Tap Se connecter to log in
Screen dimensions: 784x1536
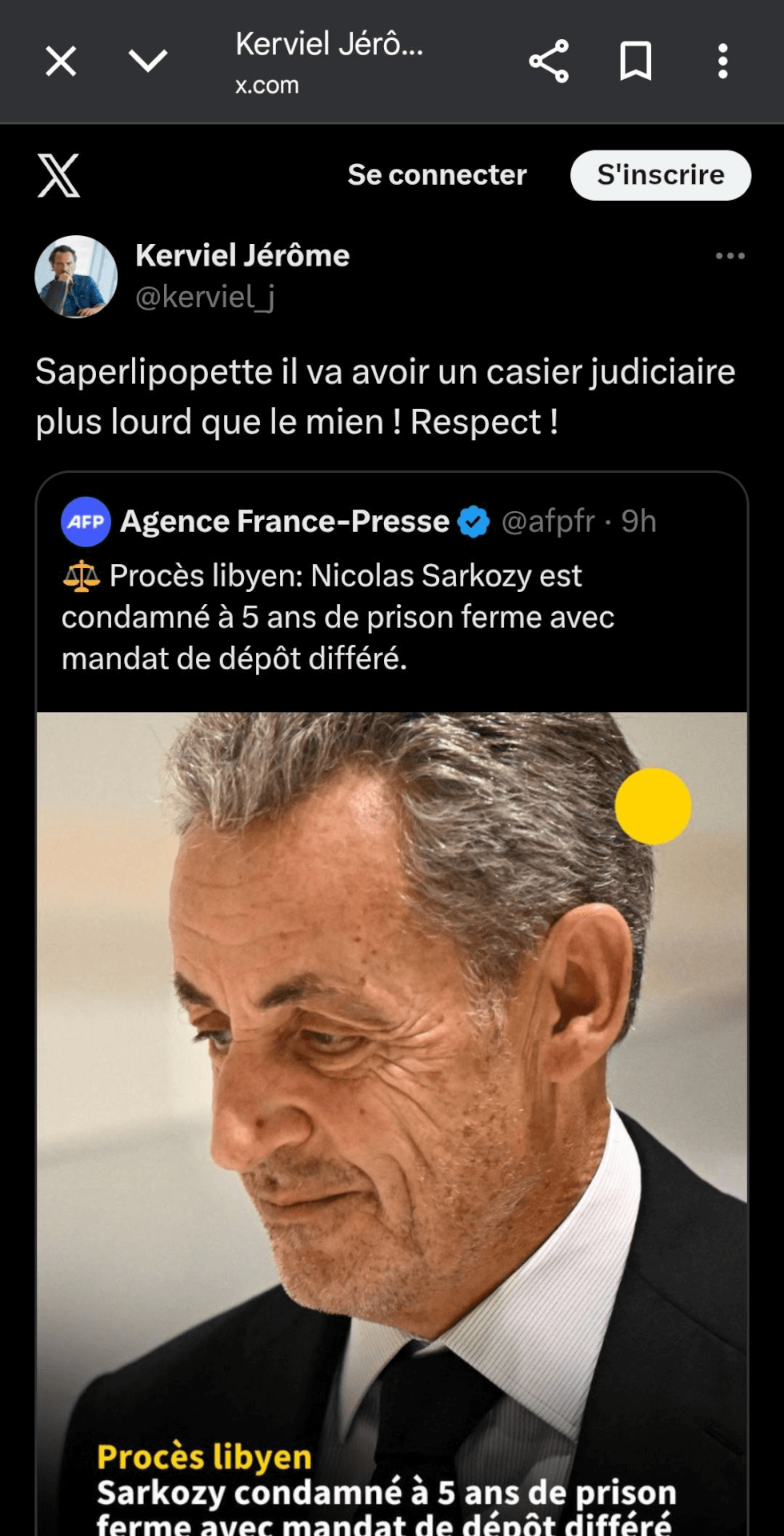tap(437, 175)
